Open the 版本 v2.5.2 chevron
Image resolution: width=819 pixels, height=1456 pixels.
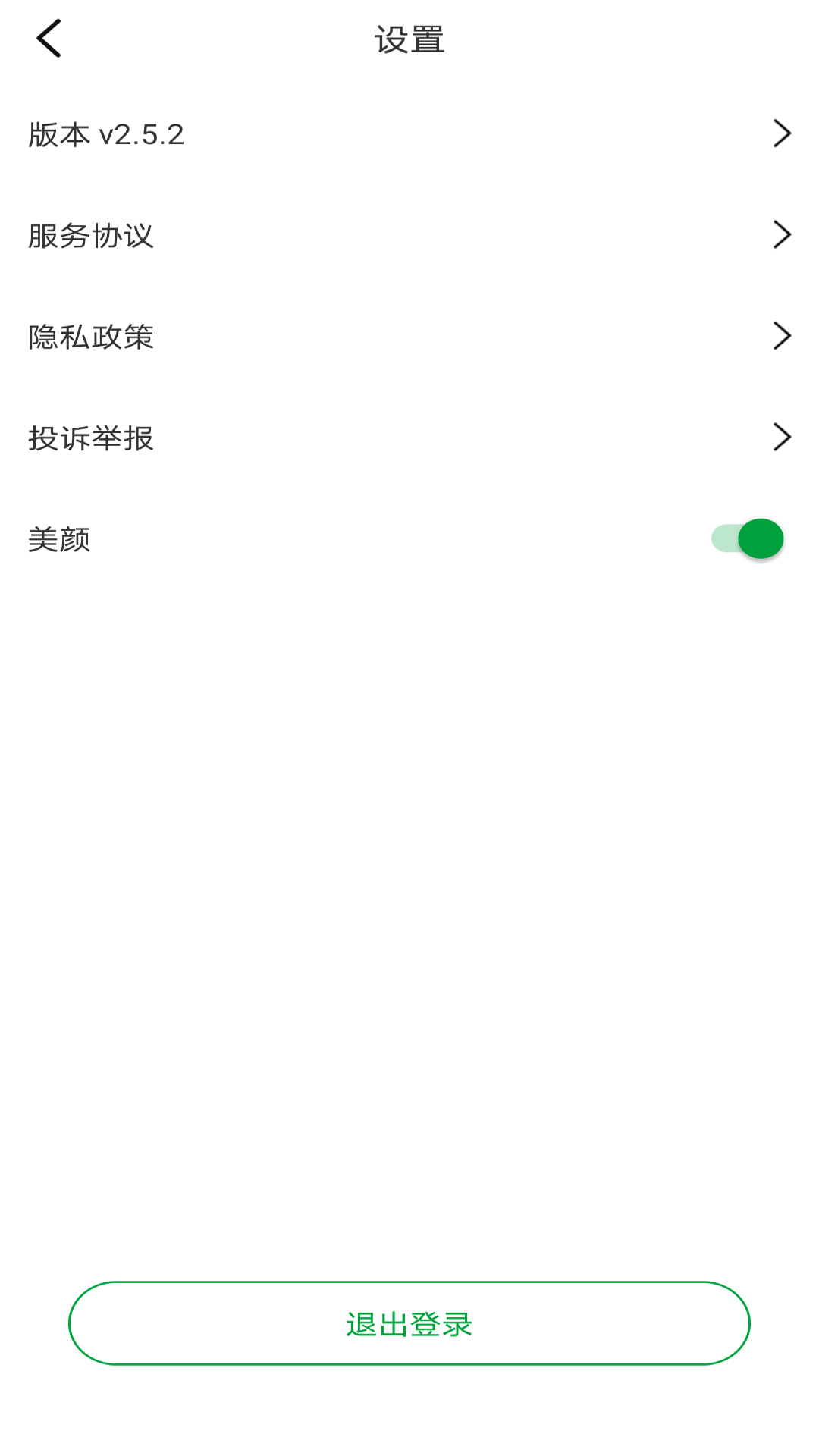[782, 135]
